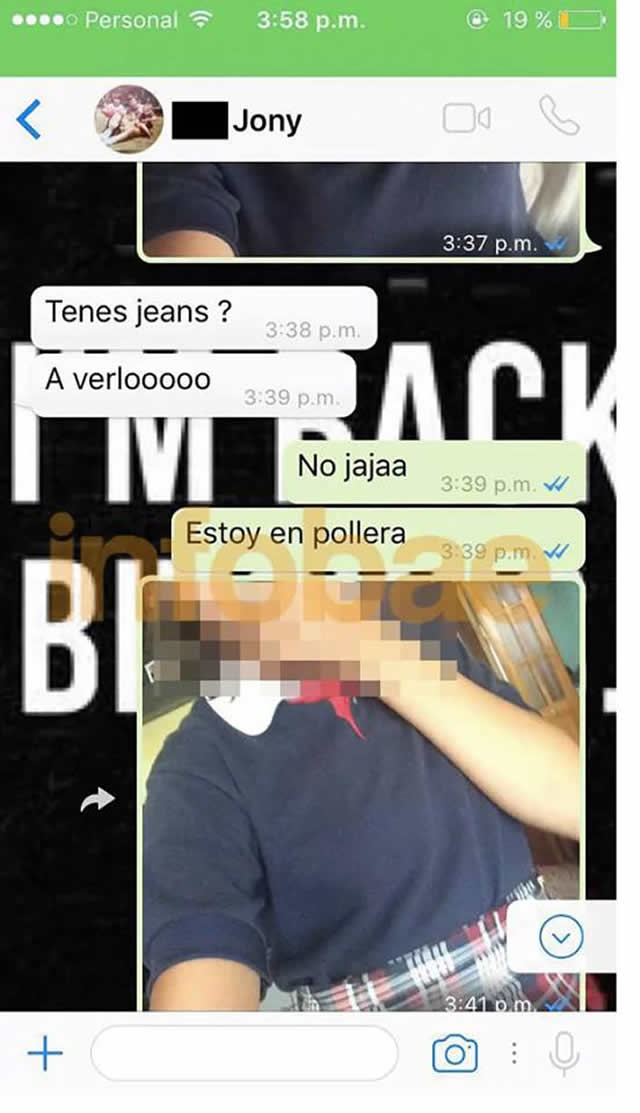Record a voice message with the microphone
640x1113 pixels.
564,1053
